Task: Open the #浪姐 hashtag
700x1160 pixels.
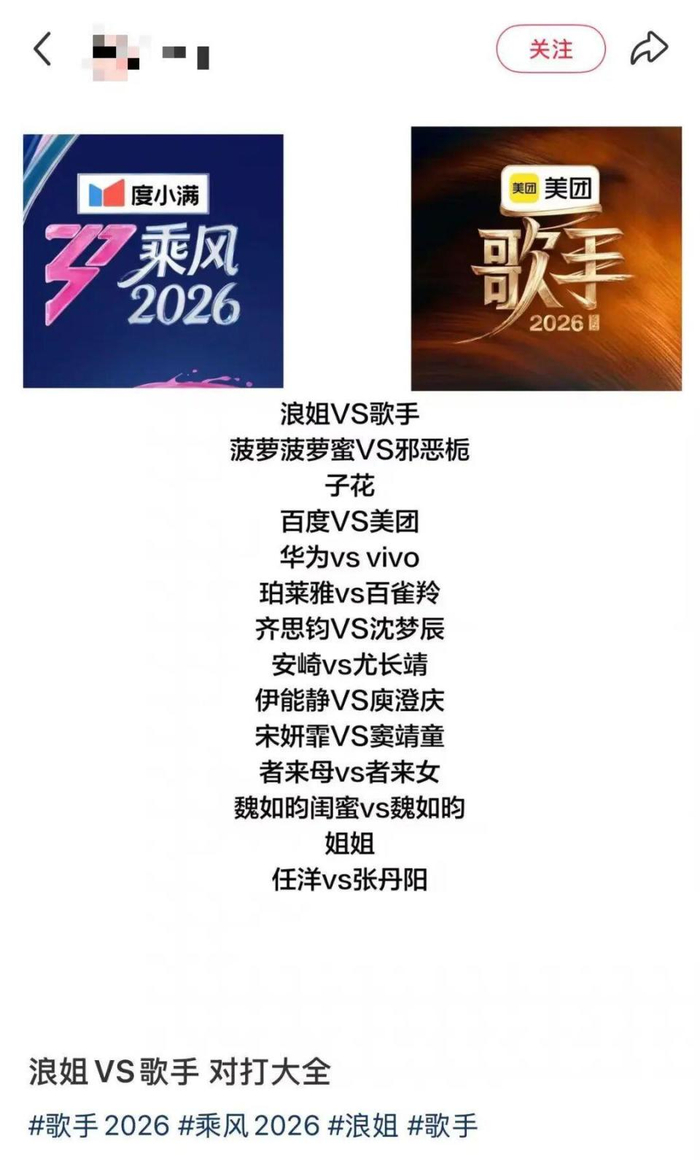Action: 363,1125
